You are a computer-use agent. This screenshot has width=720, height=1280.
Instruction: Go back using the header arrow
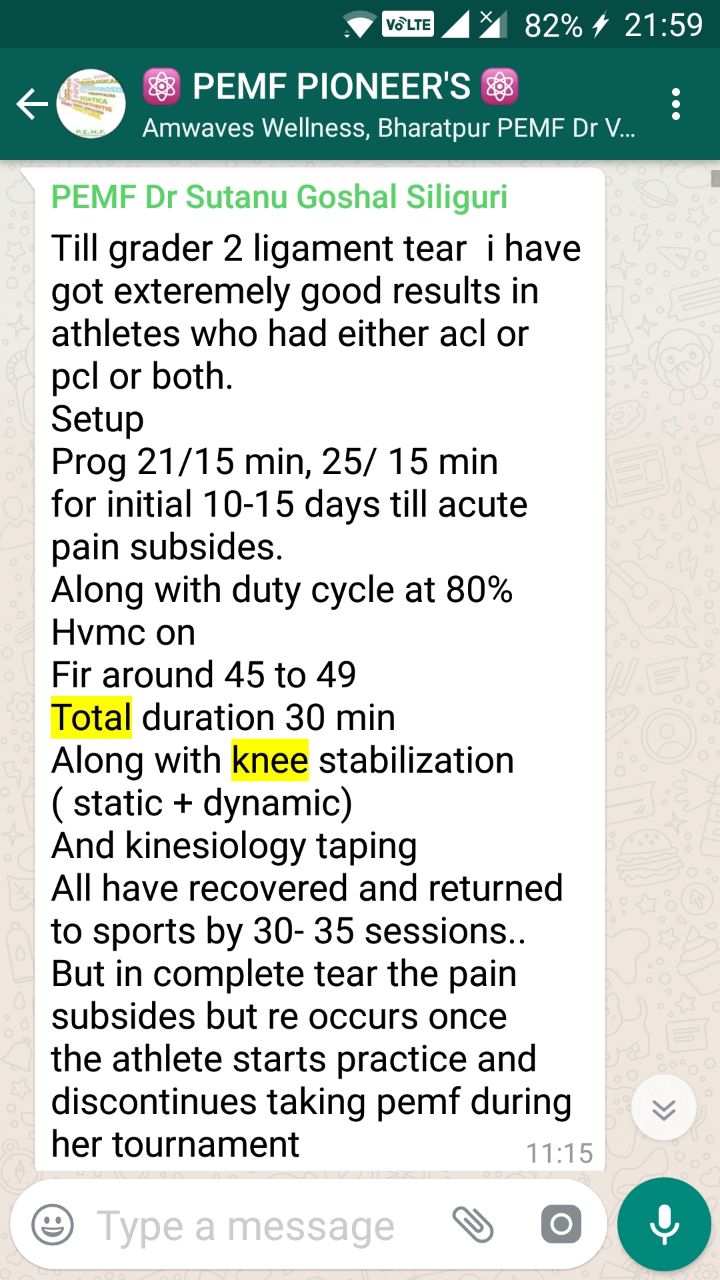tap(31, 104)
